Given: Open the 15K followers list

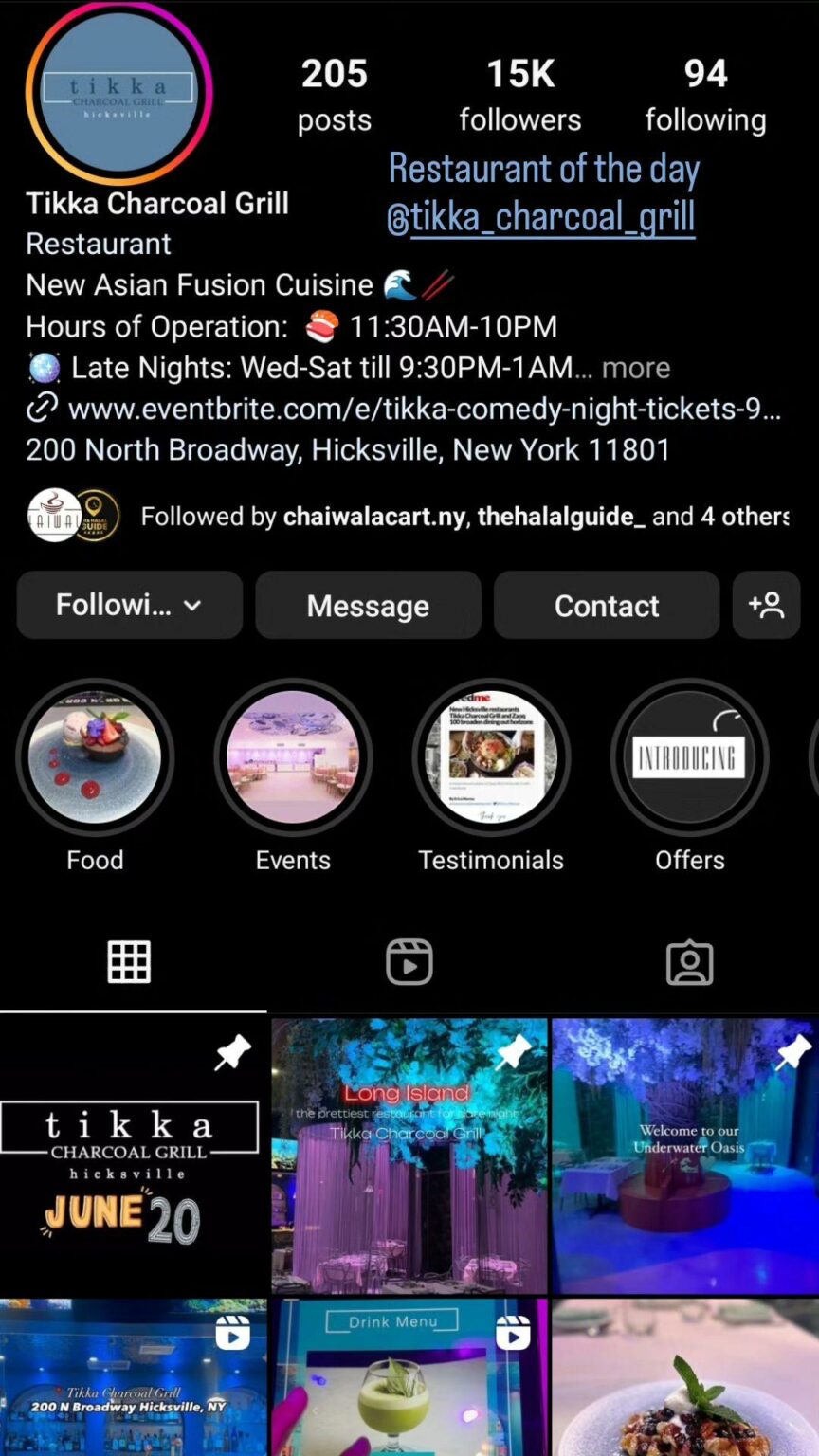Looking at the screenshot, I should pos(519,96).
